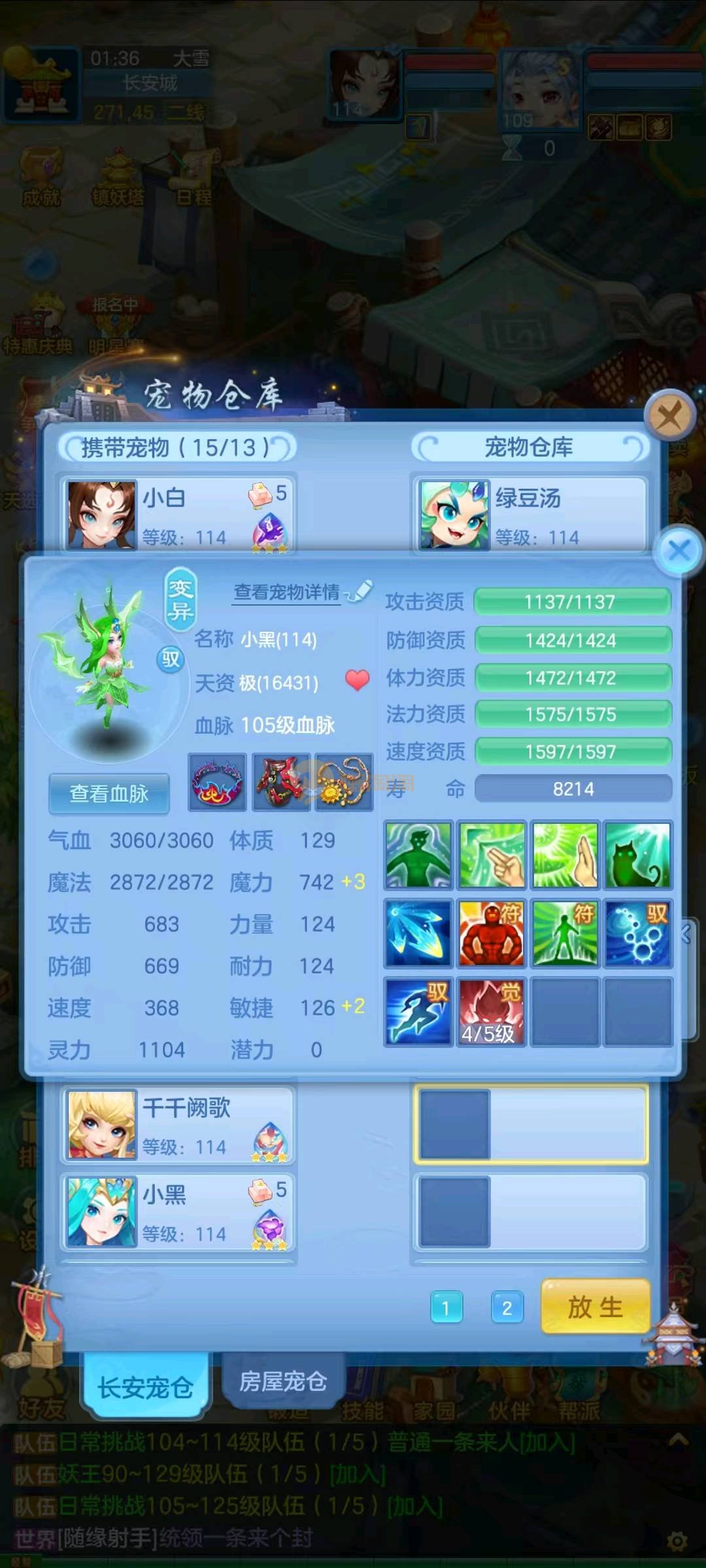View the collar equipment item
The image size is (706, 1568).
(x=217, y=782)
